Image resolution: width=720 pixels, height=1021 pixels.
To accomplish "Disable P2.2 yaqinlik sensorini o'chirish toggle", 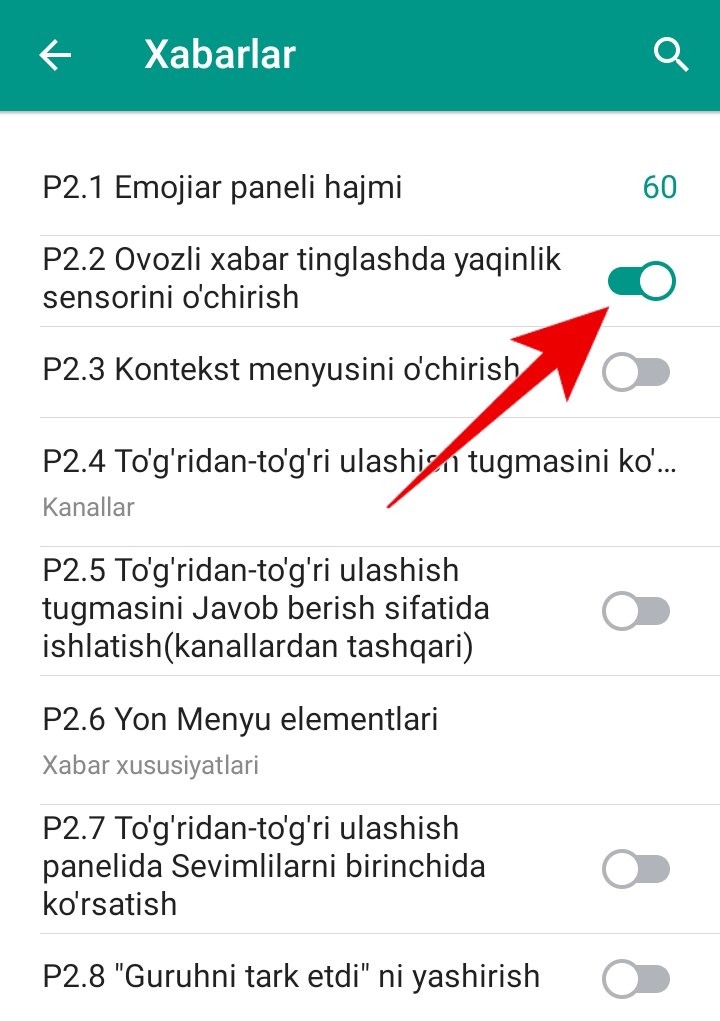I will tap(641, 281).
